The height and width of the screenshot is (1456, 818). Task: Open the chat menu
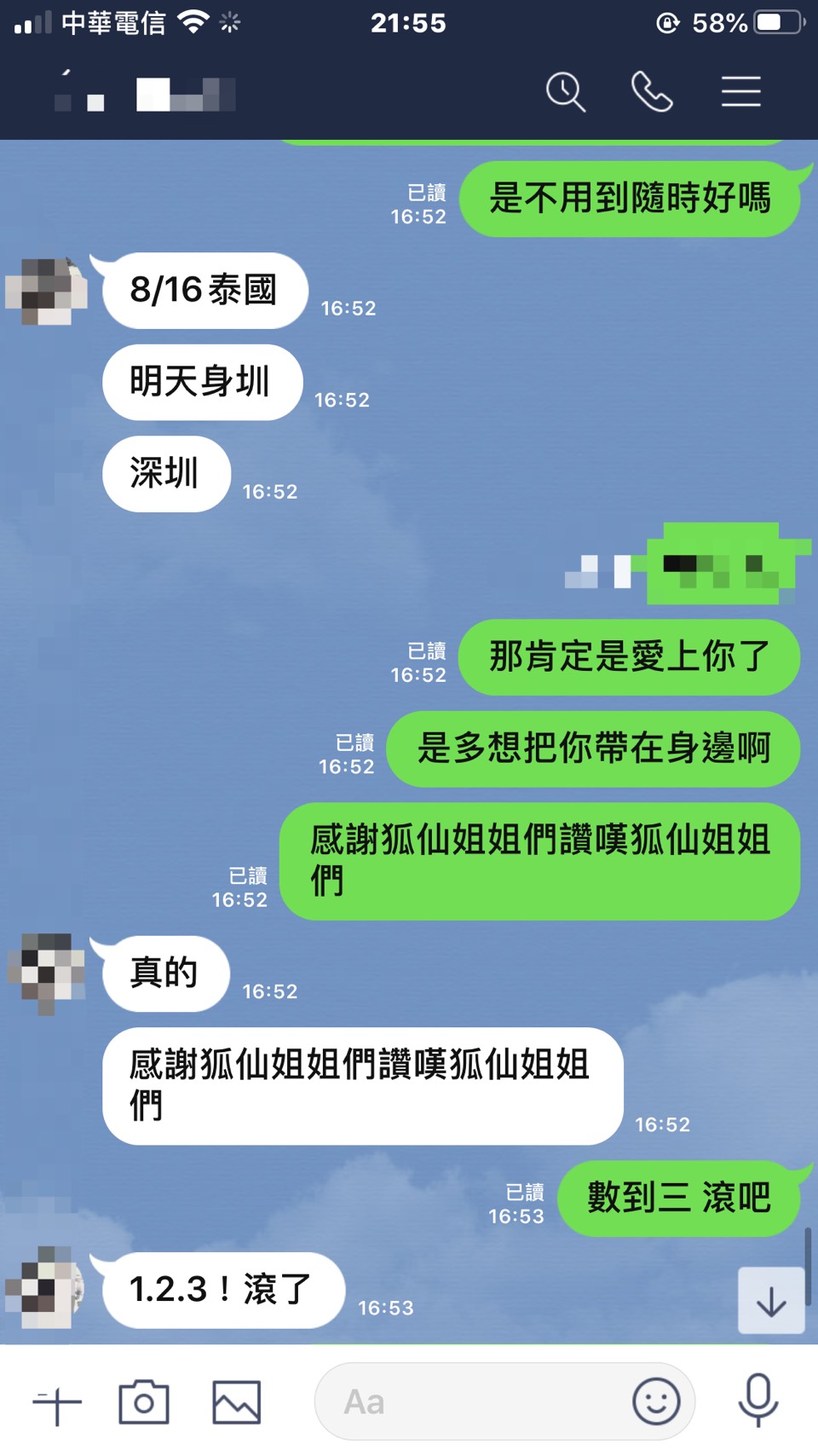(x=740, y=92)
